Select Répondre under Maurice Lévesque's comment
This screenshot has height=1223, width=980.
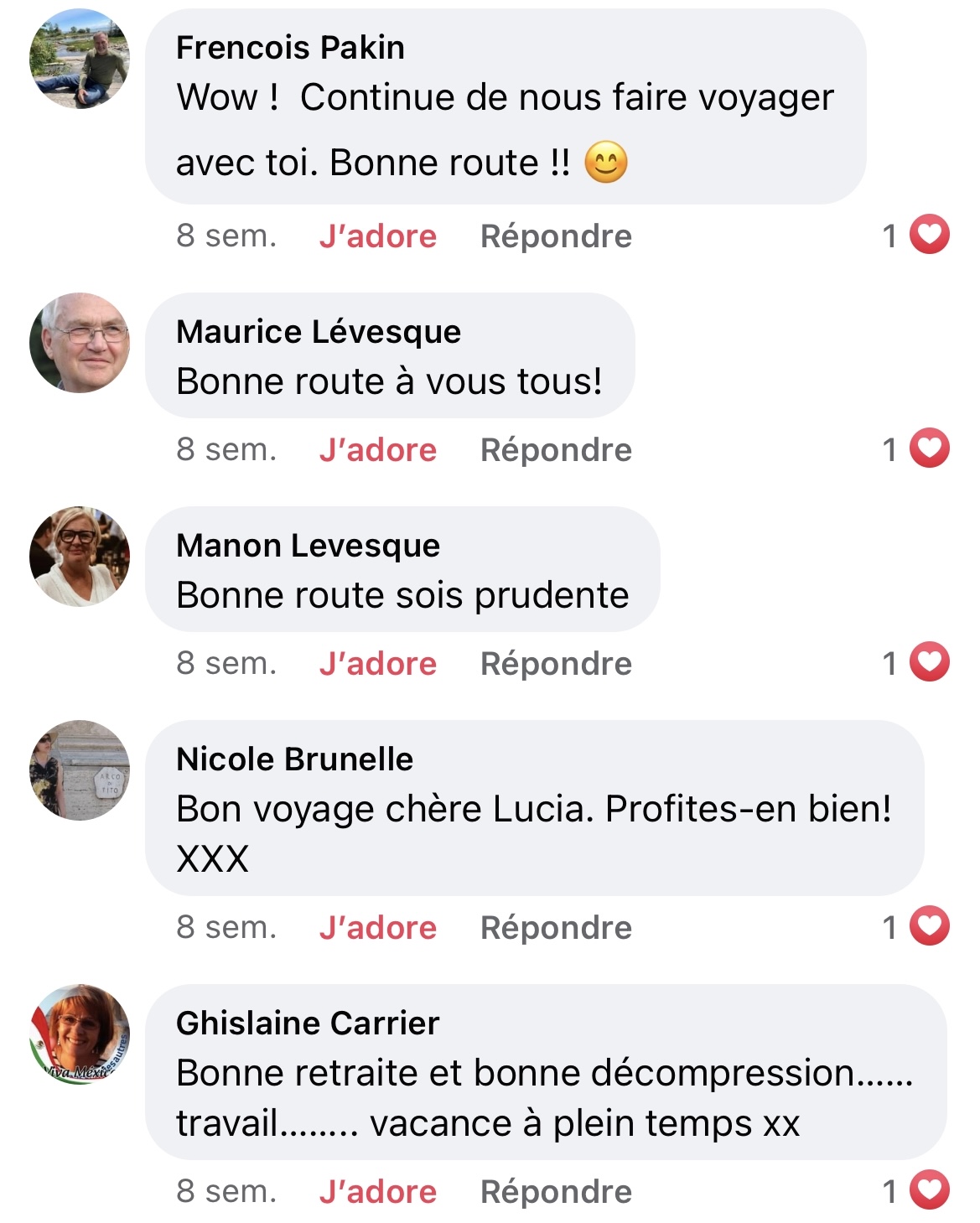[x=556, y=450]
